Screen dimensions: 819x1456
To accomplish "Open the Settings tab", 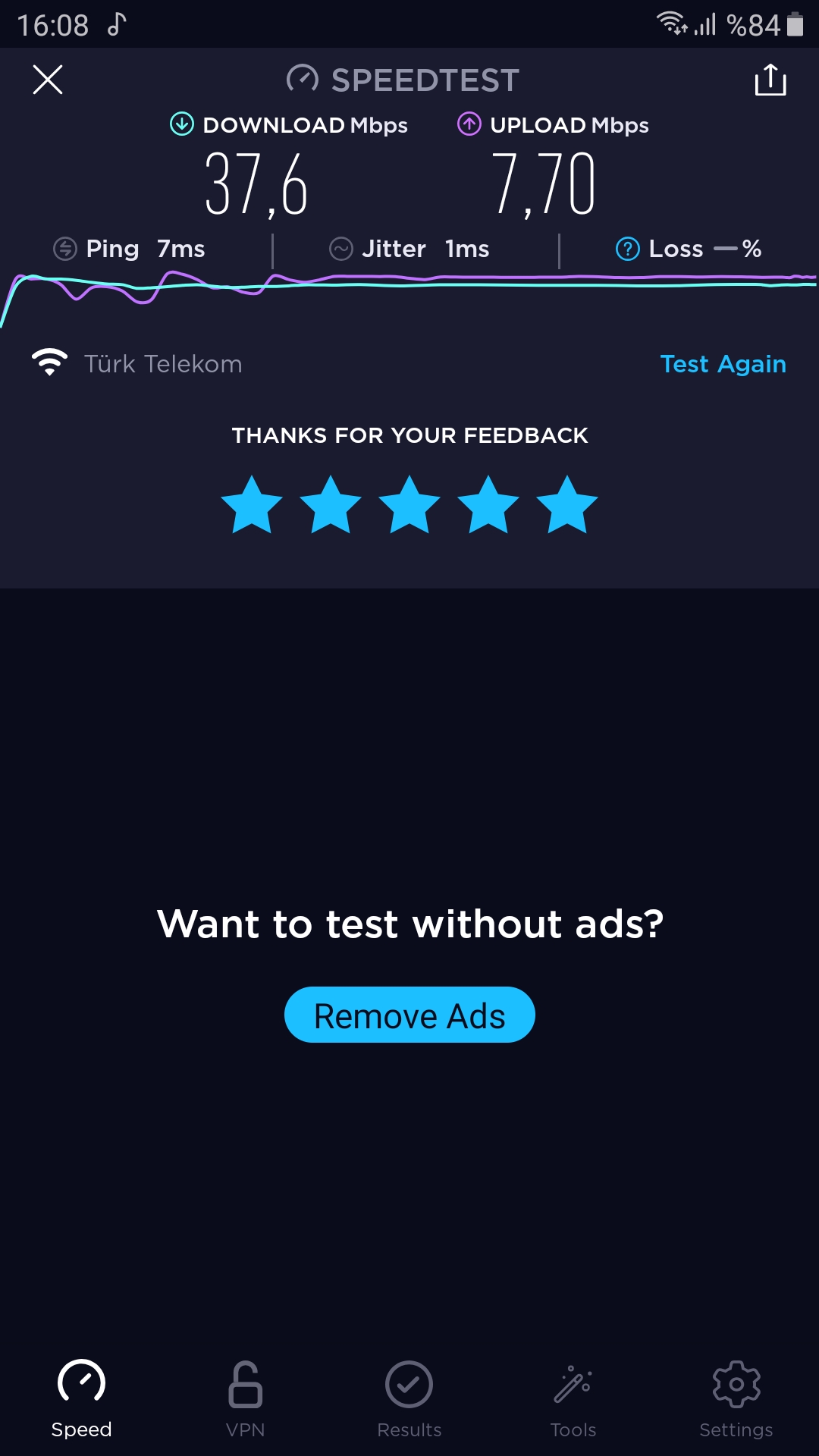I will (736, 1398).
